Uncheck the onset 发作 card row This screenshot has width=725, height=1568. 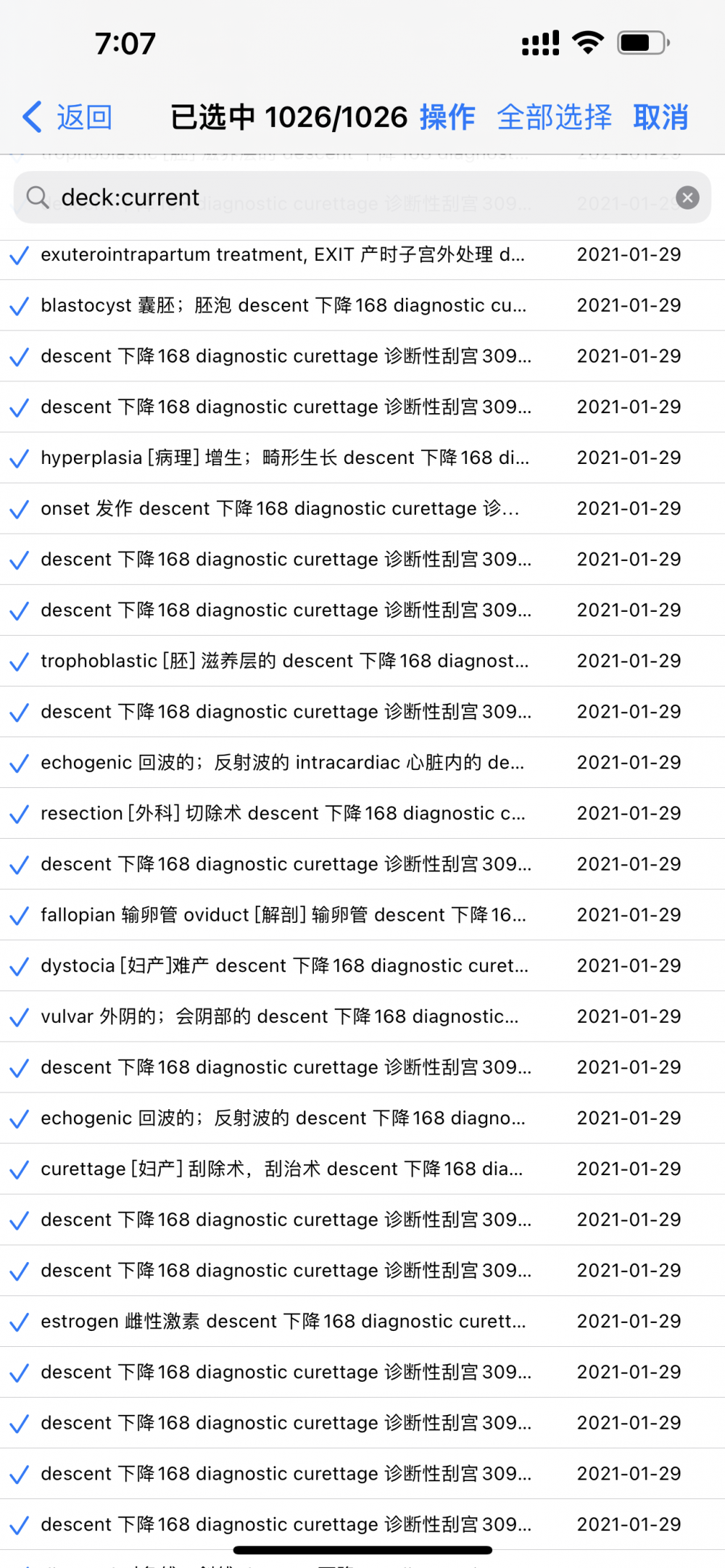click(362, 508)
